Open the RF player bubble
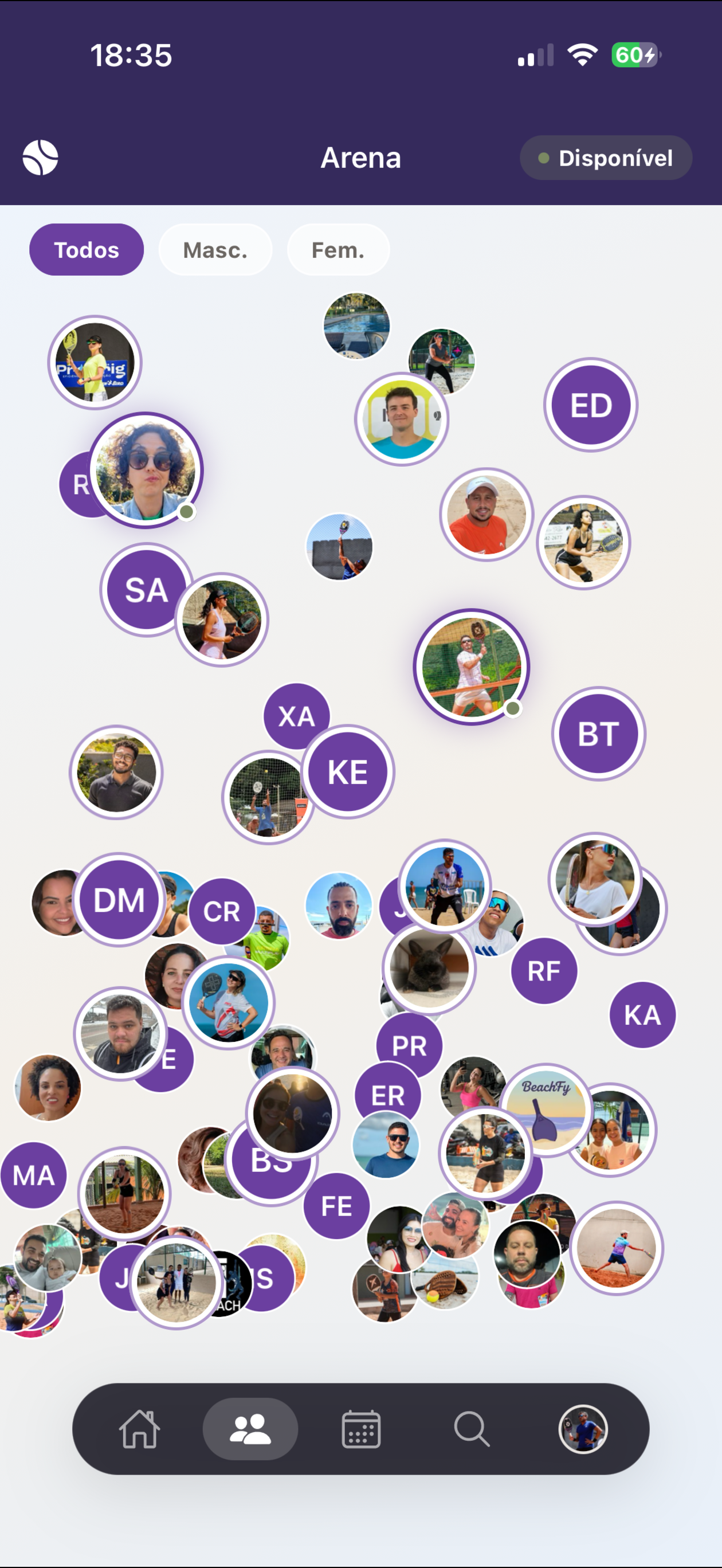722x1568 pixels. coord(544,971)
